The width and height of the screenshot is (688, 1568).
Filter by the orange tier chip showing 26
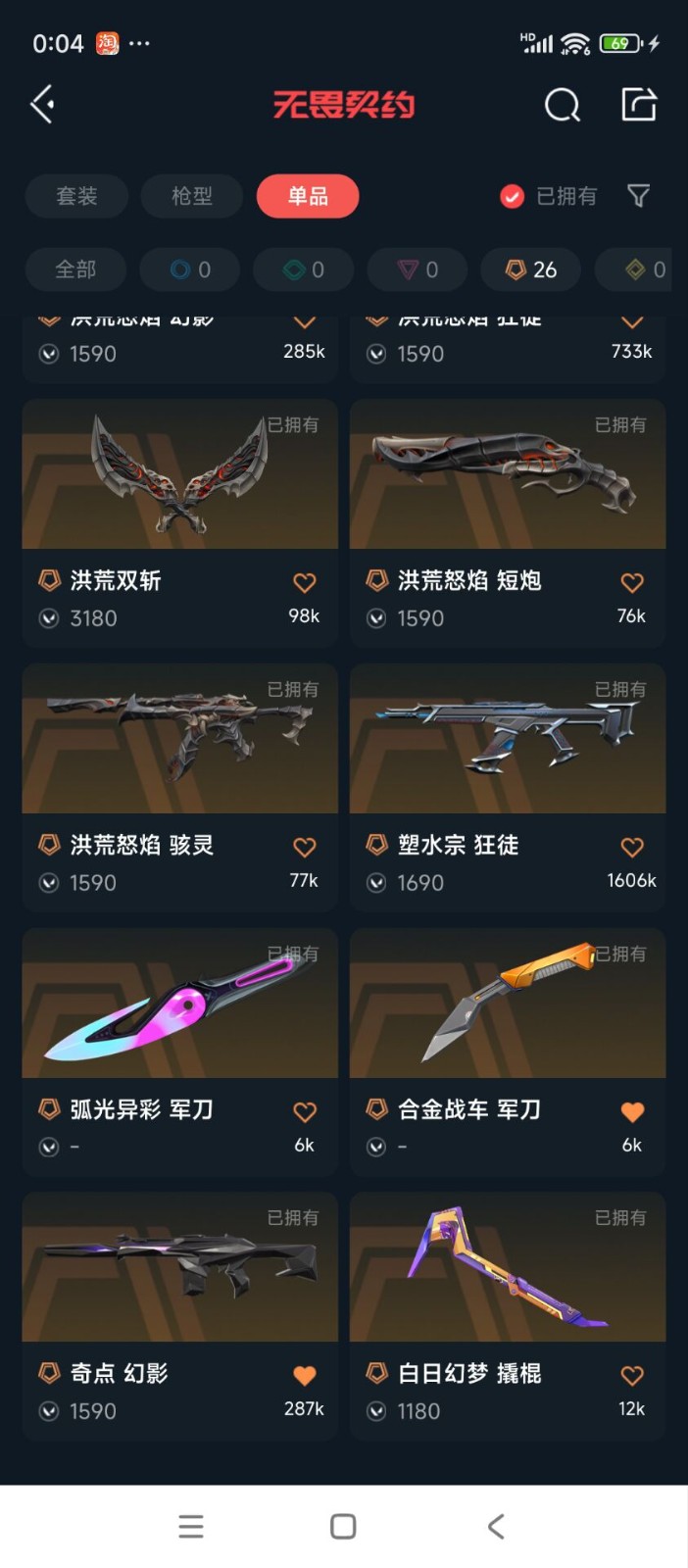pos(531,269)
